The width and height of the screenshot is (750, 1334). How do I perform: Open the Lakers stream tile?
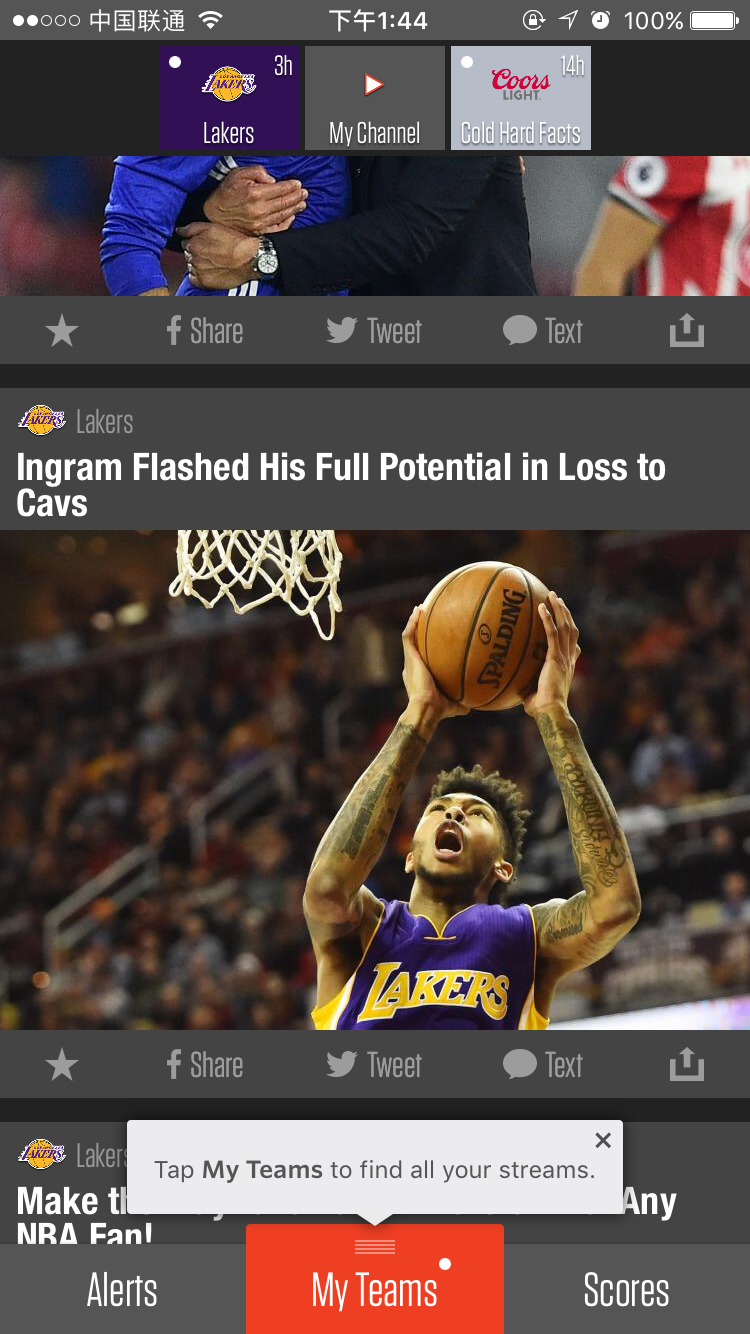(229, 98)
